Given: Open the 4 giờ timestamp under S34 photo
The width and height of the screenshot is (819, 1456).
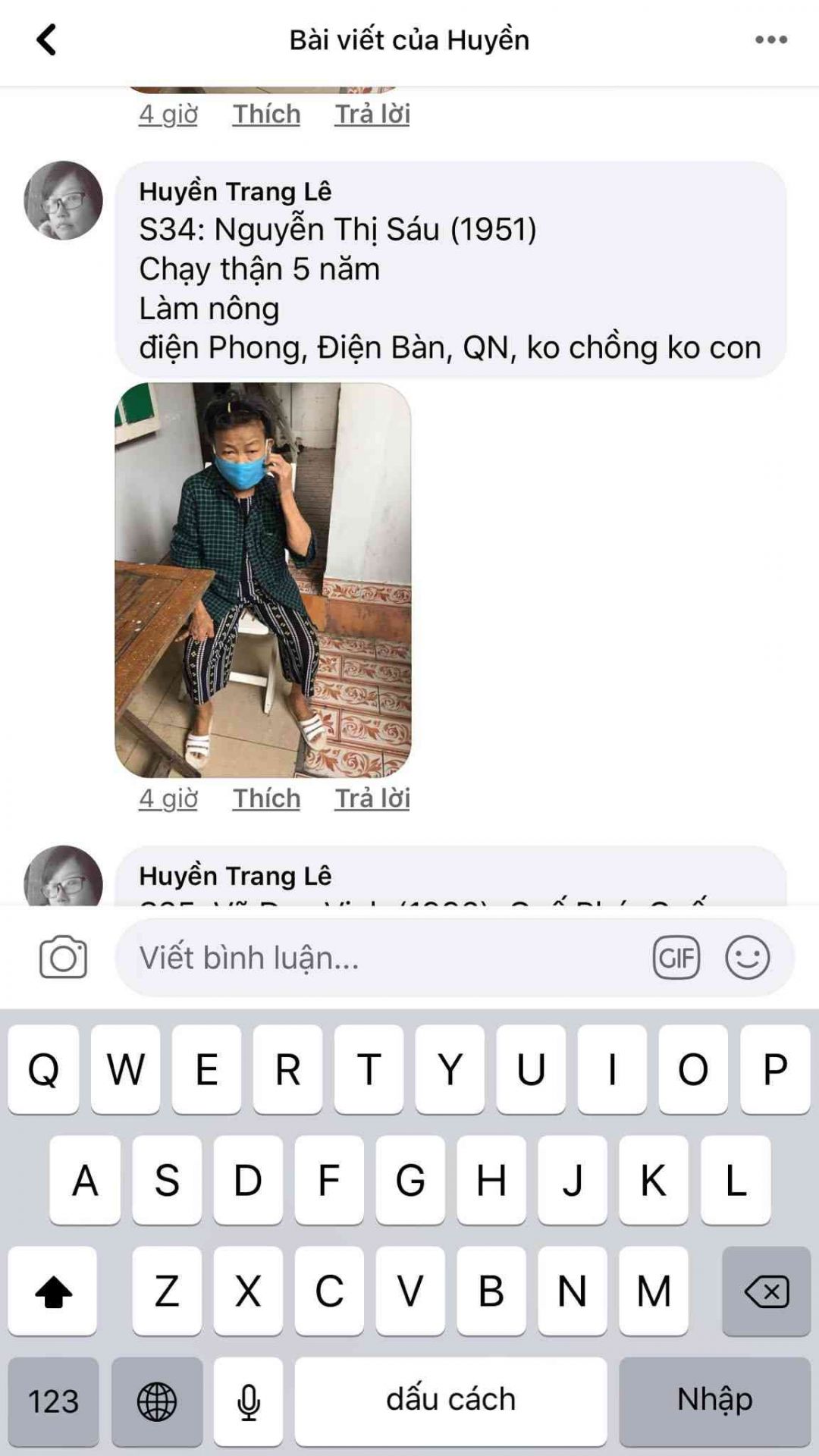Looking at the screenshot, I should (168, 798).
